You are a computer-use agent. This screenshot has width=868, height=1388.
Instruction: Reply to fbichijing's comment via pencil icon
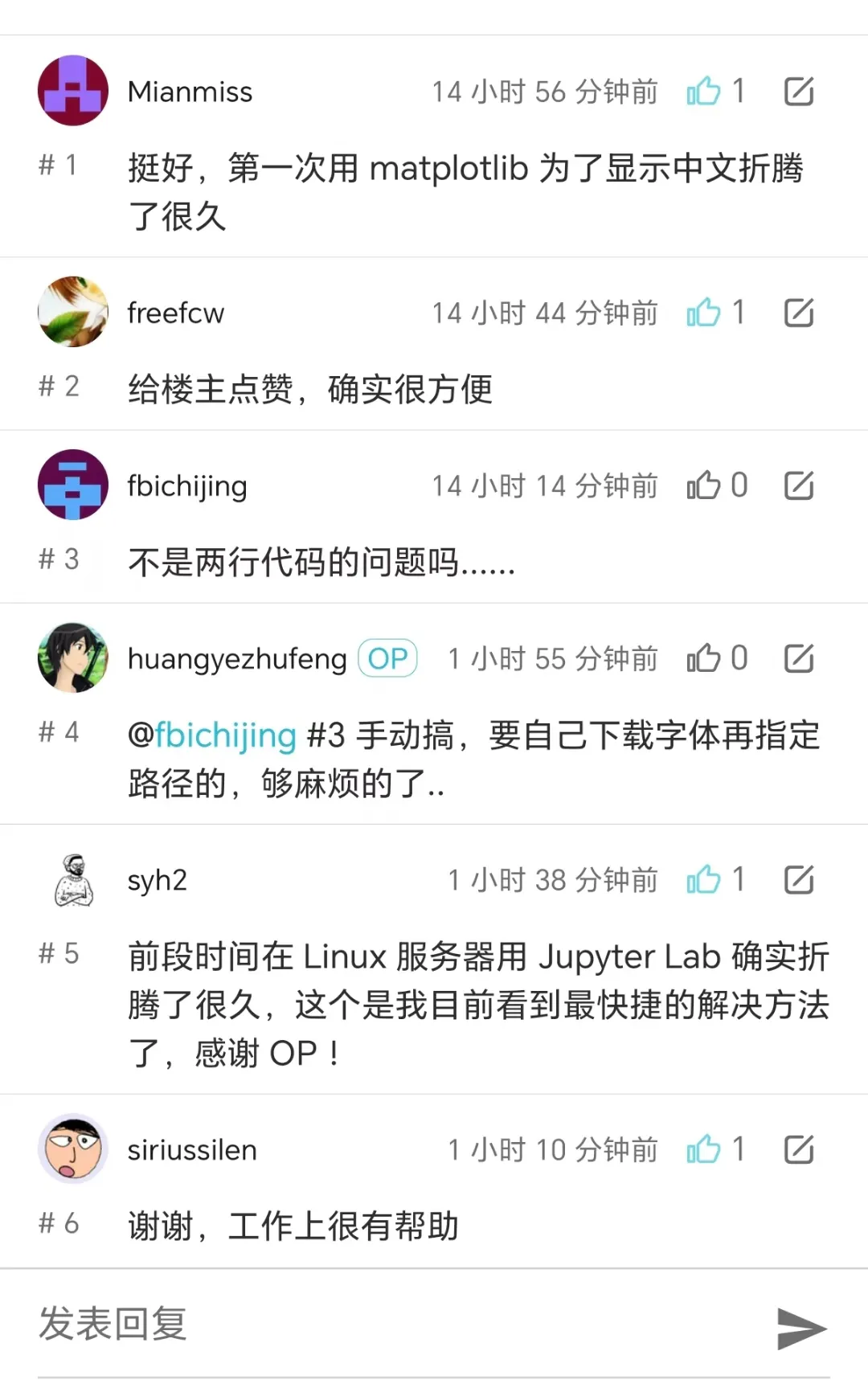[797, 485]
